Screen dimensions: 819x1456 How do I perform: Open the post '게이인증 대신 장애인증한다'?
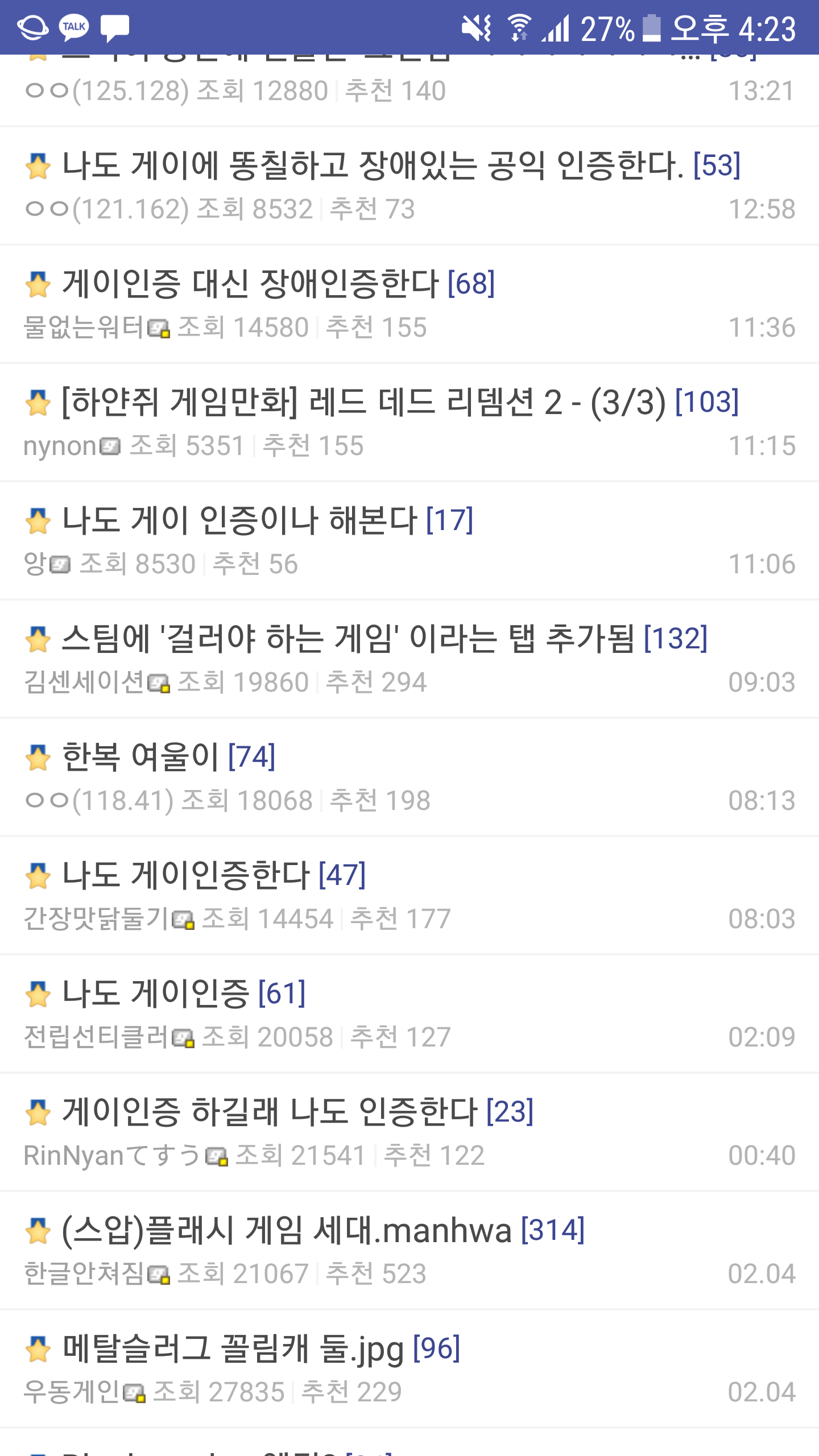(250, 284)
